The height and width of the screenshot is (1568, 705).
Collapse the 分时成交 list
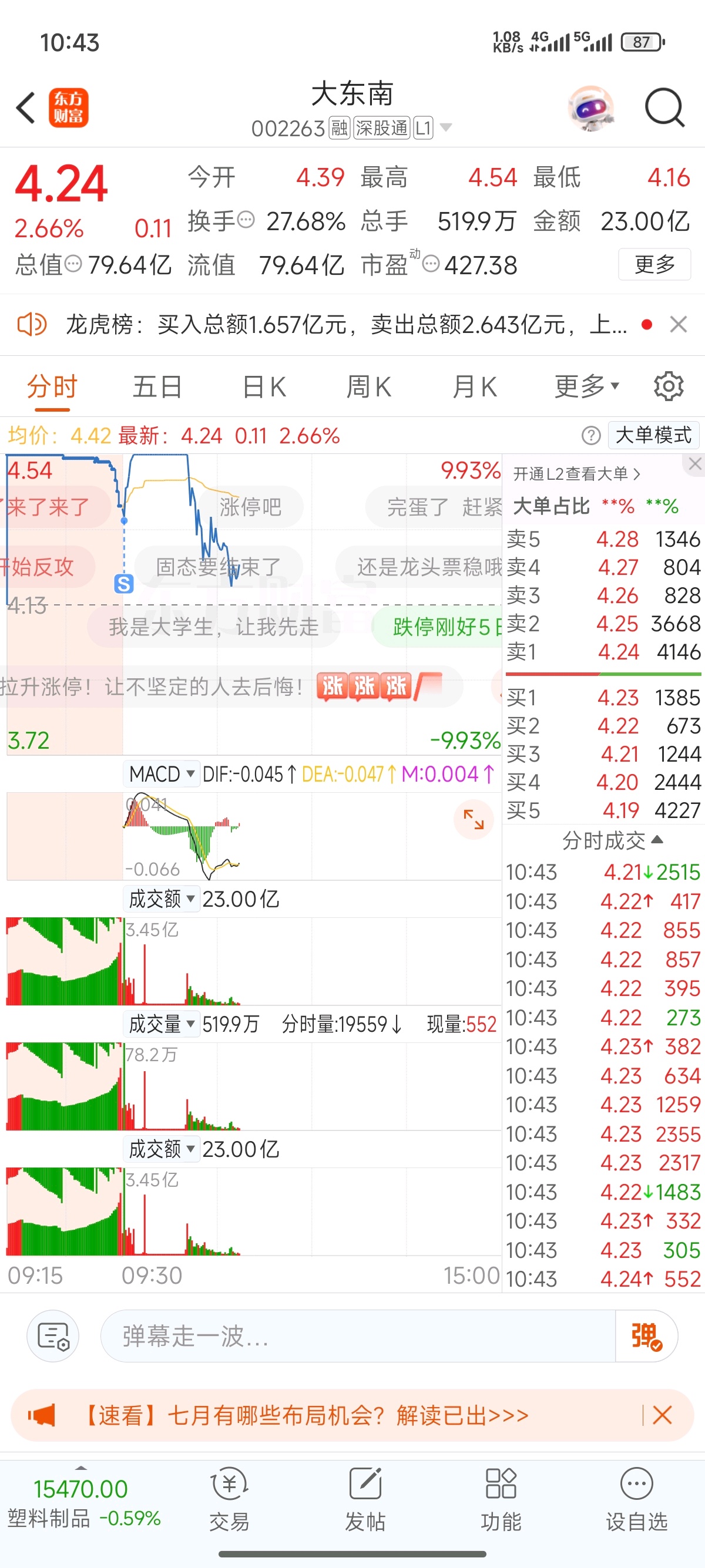pos(612,840)
